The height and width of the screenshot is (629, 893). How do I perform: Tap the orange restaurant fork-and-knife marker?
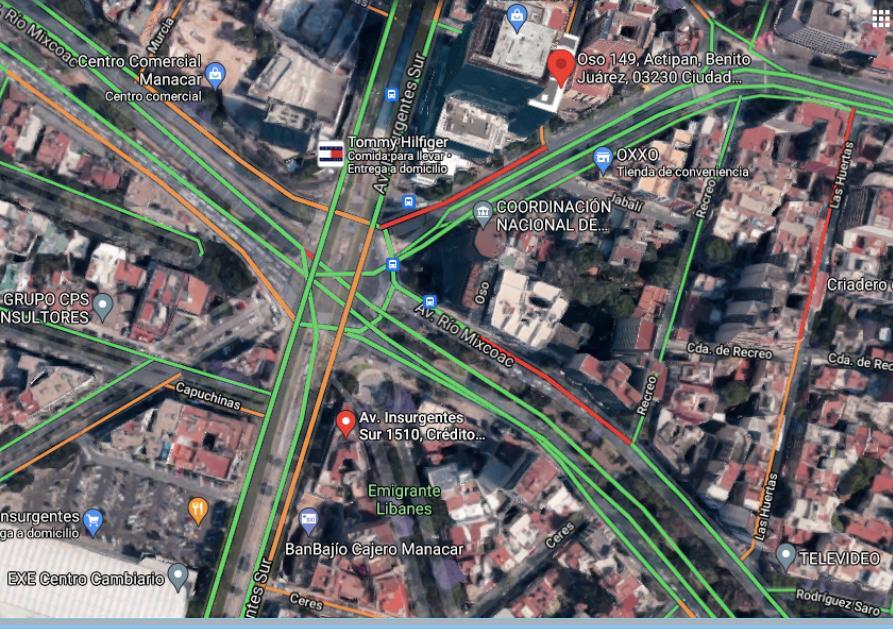198,510
